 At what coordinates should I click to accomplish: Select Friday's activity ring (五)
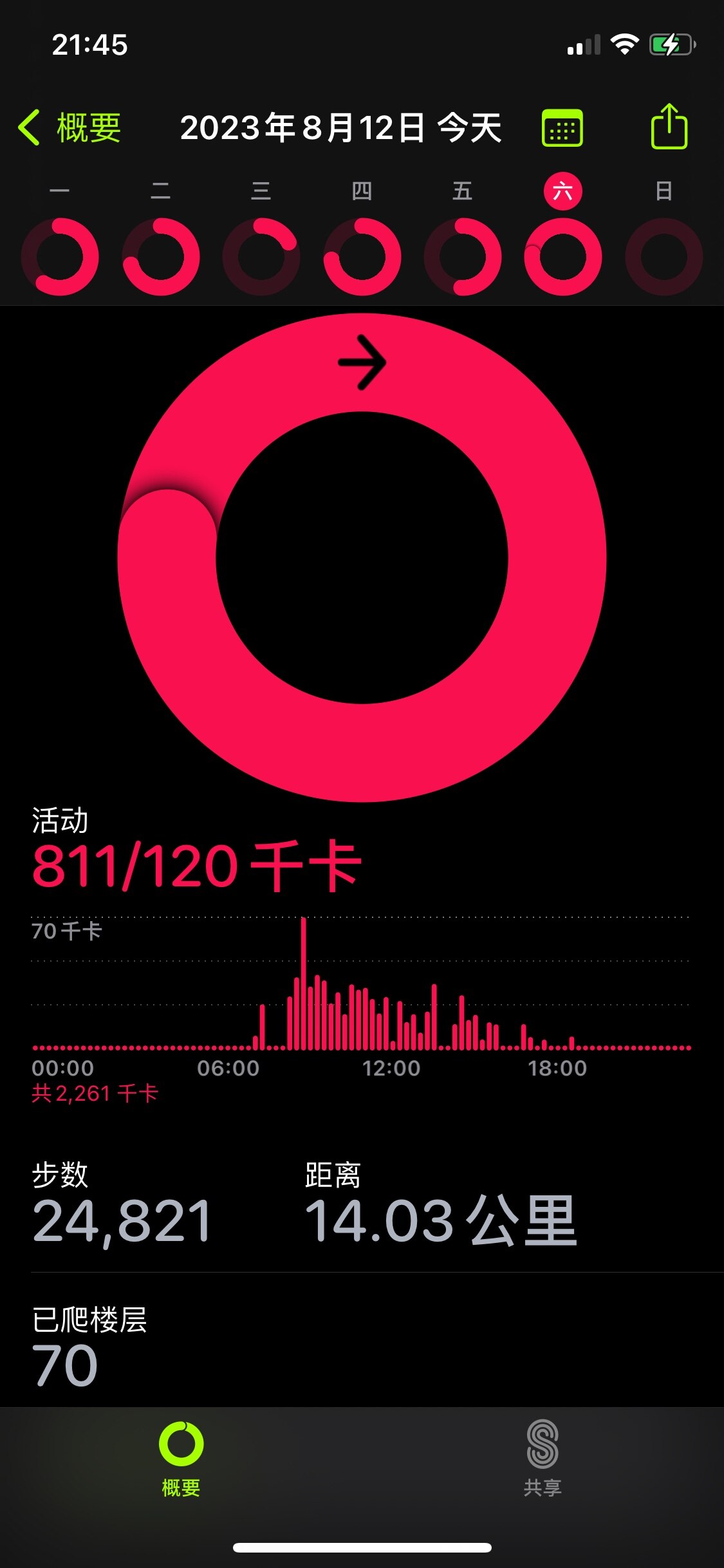463,257
